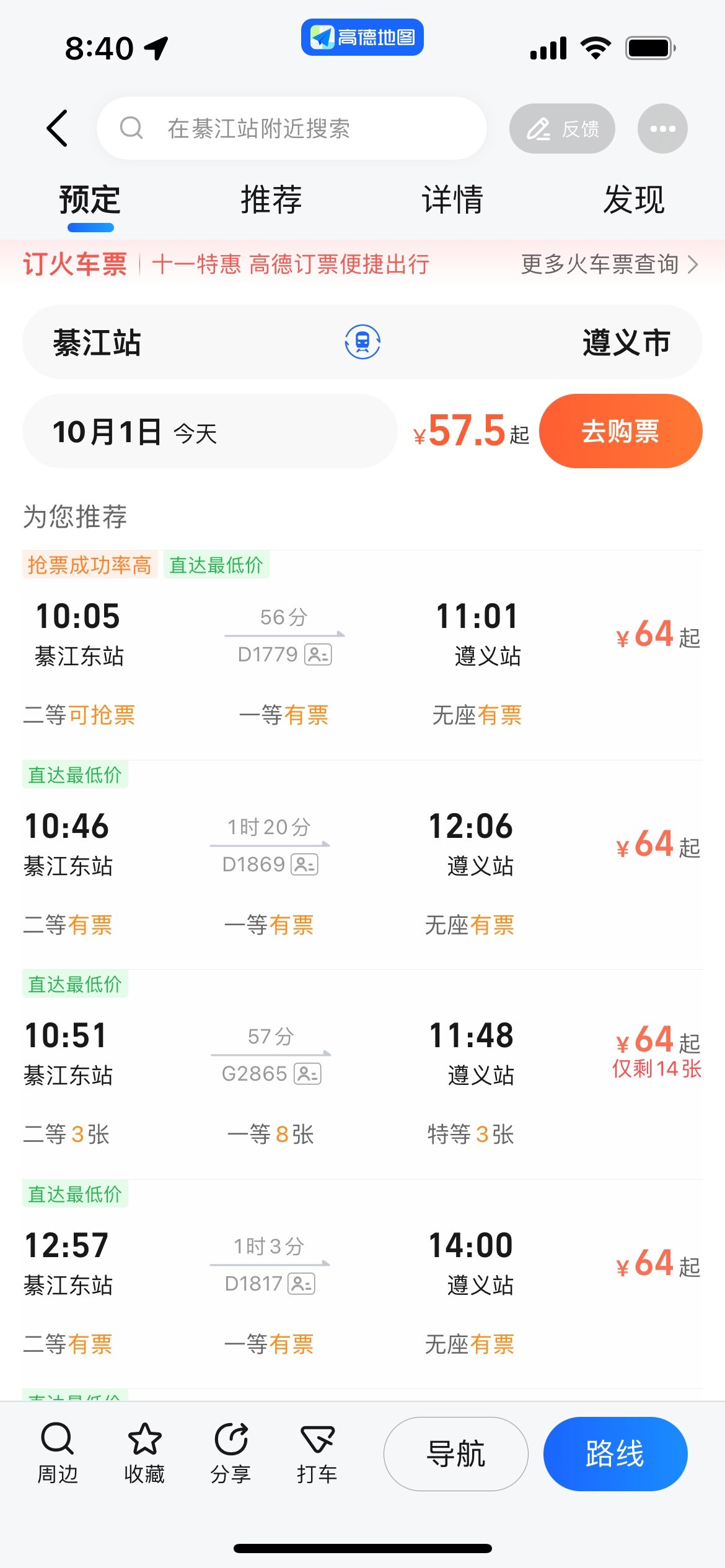725x1568 pixels.
Task: Open 更多火车票查询 link
Action: [610, 264]
